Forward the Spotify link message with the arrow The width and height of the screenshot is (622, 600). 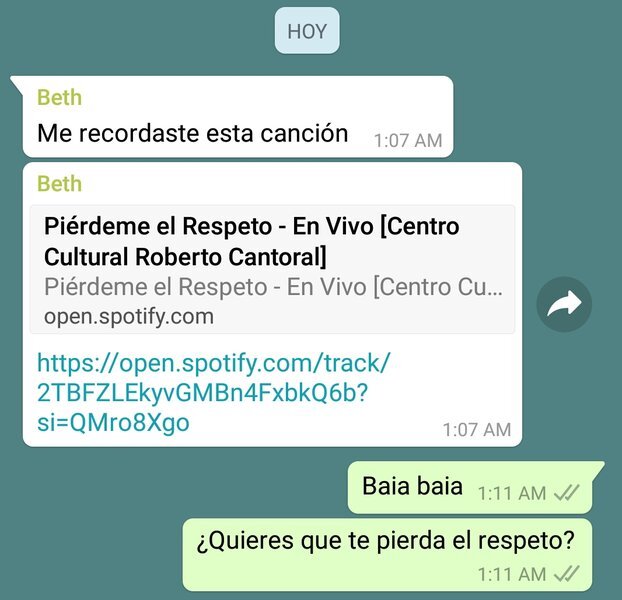(564, 303)
